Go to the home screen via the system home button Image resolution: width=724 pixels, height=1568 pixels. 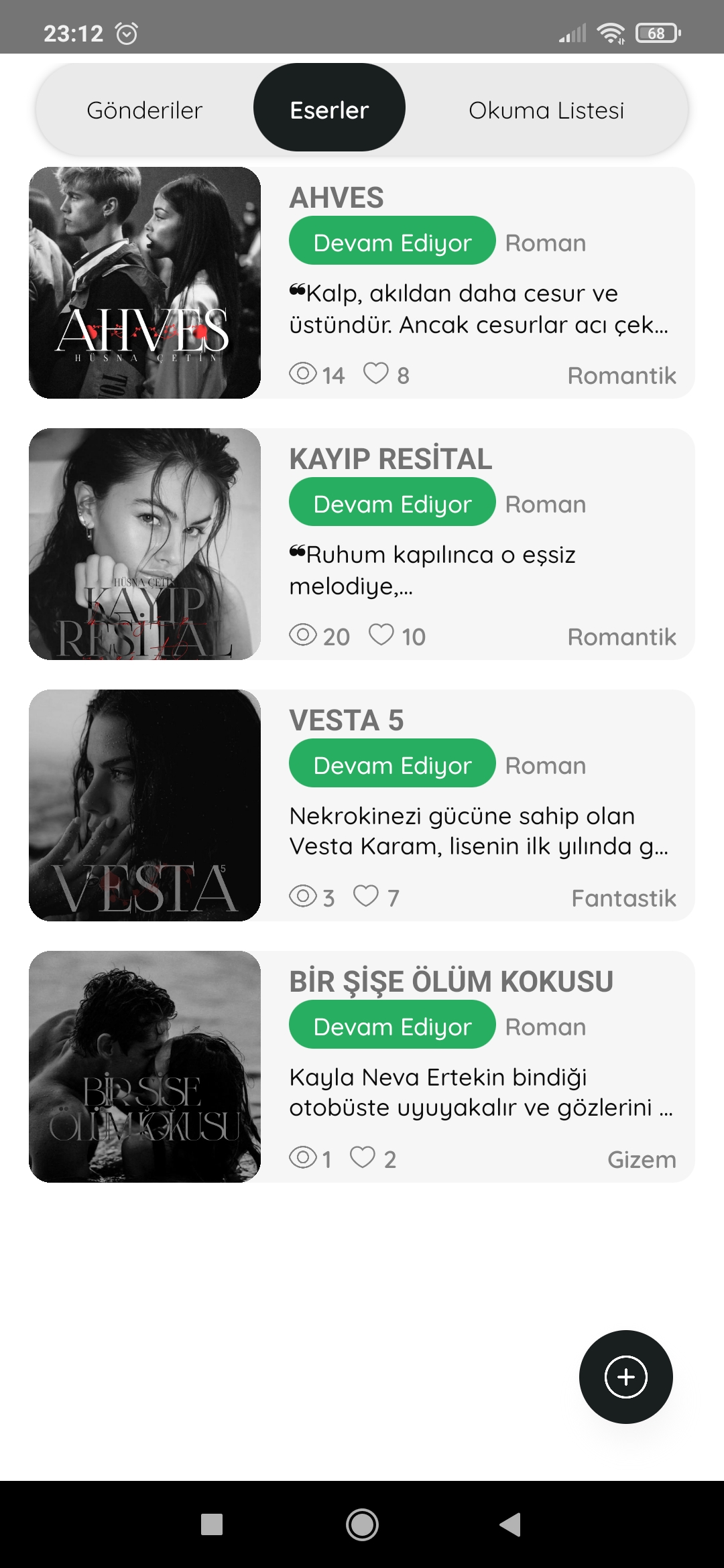pyautogui.click(x=362, y=1524)
